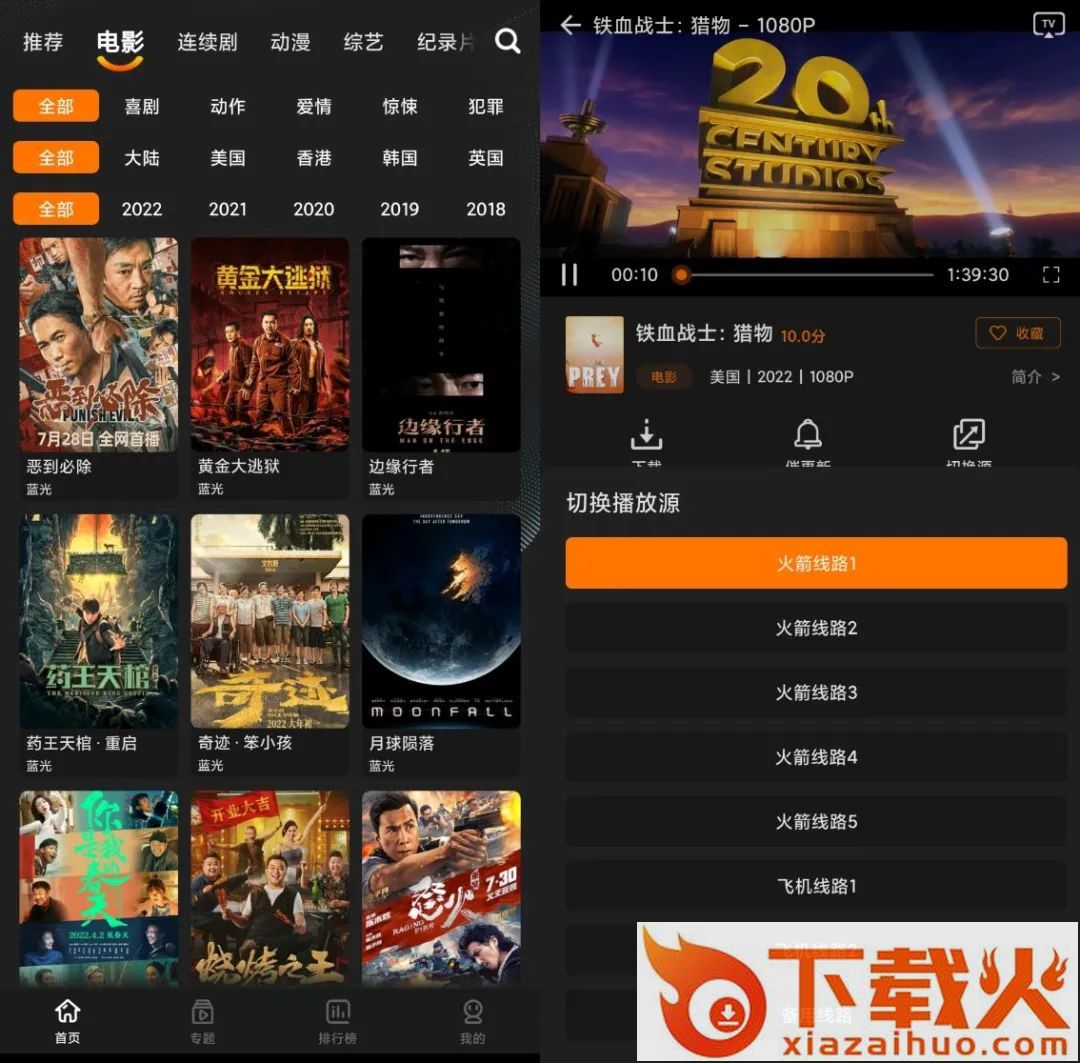Switch to the 连续剧 tab
This screenshot has width=1080, height=1063.
207,42
